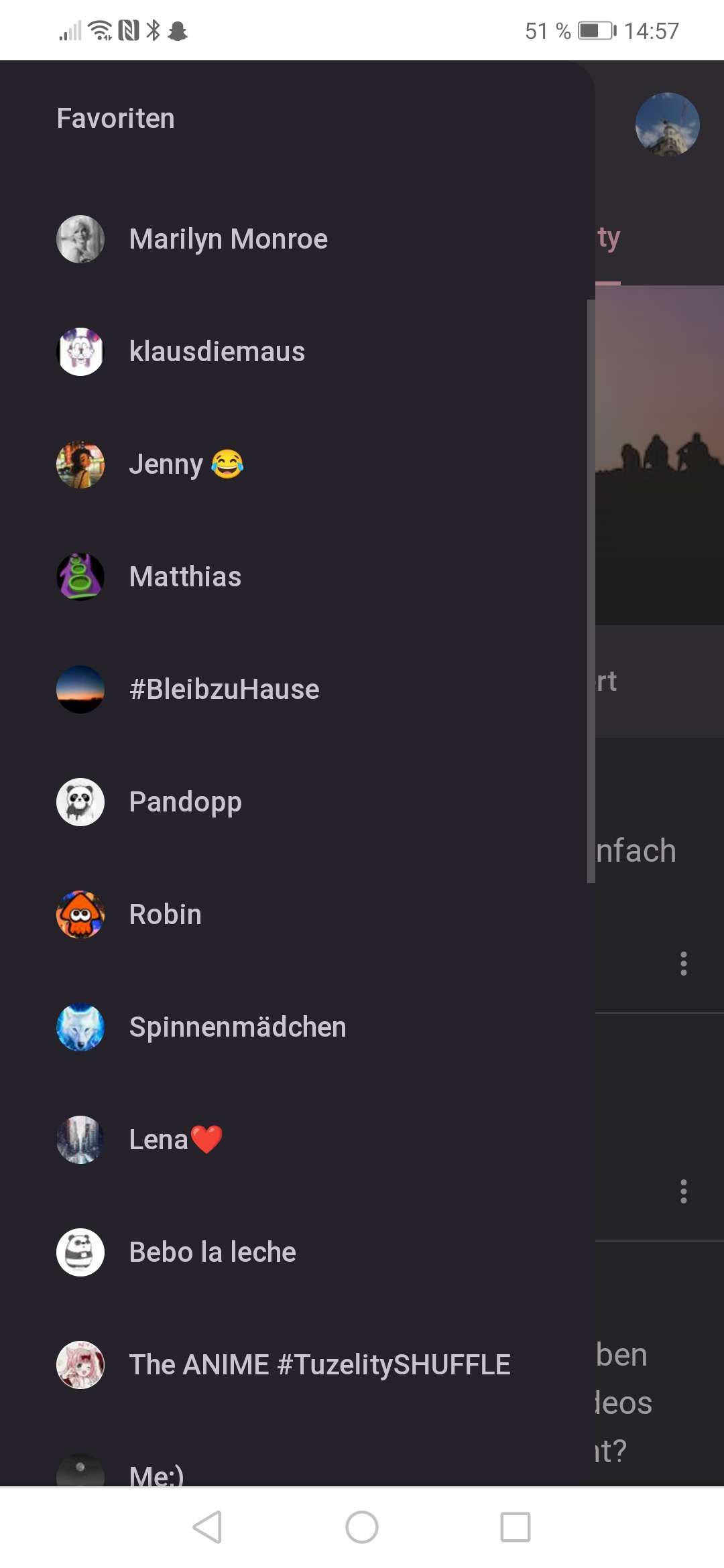The height and width of the screenshot is (1568, 724).
Task: Tap Bebo la leche in favorites
Action: [x=212, y=1252]
